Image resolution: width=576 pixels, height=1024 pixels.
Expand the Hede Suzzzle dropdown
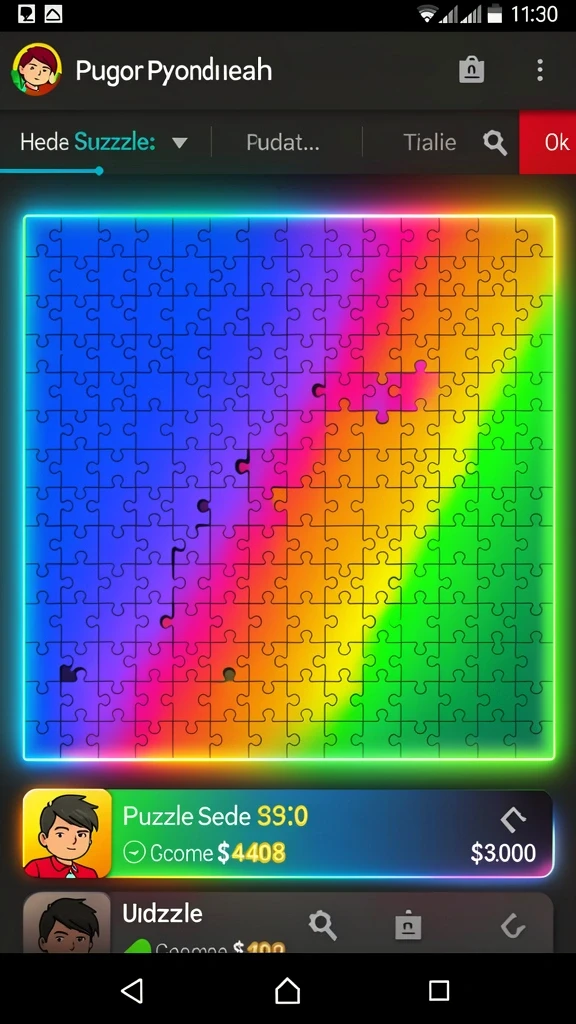(x=180, y=142)
